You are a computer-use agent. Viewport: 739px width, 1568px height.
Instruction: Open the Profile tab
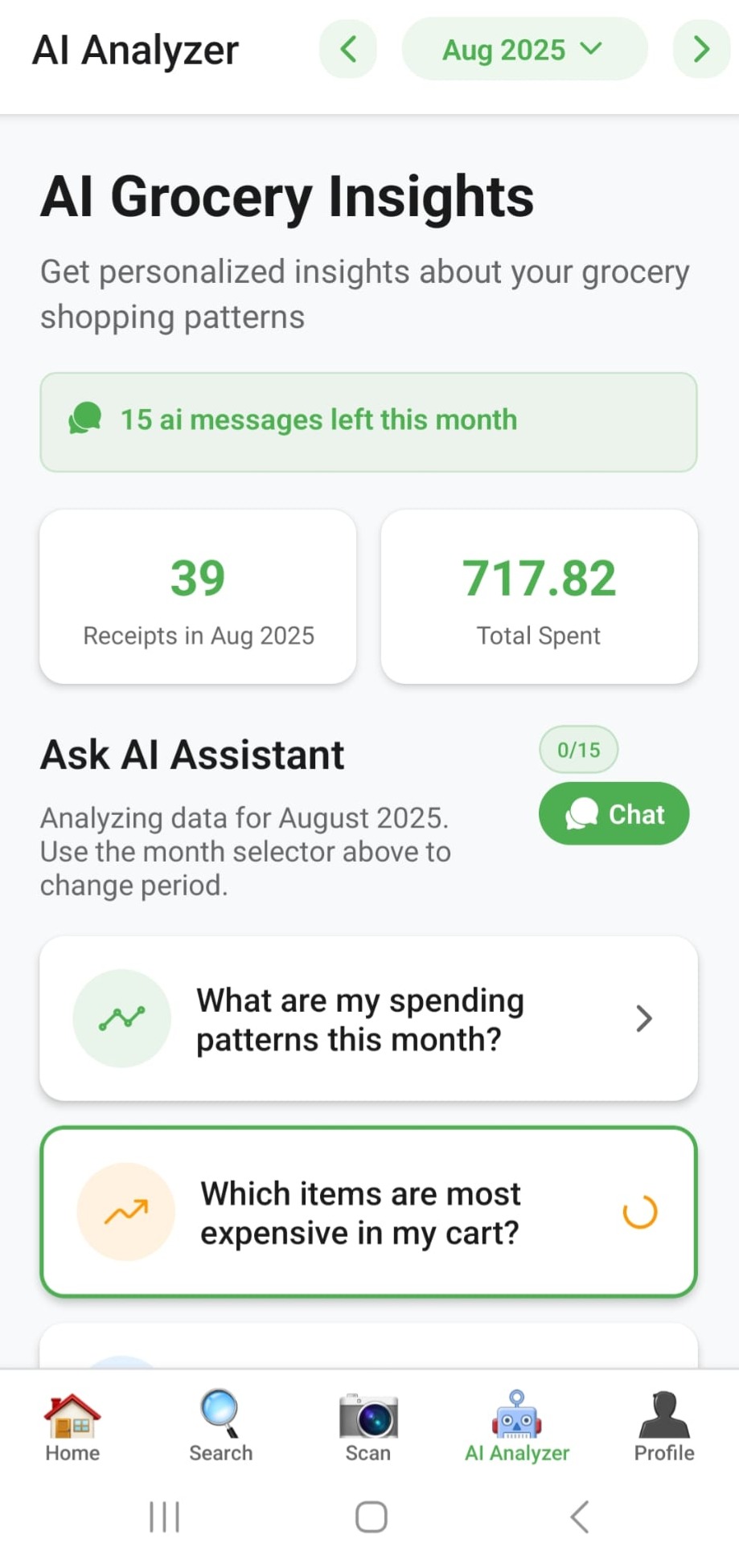click(663, 1427)
